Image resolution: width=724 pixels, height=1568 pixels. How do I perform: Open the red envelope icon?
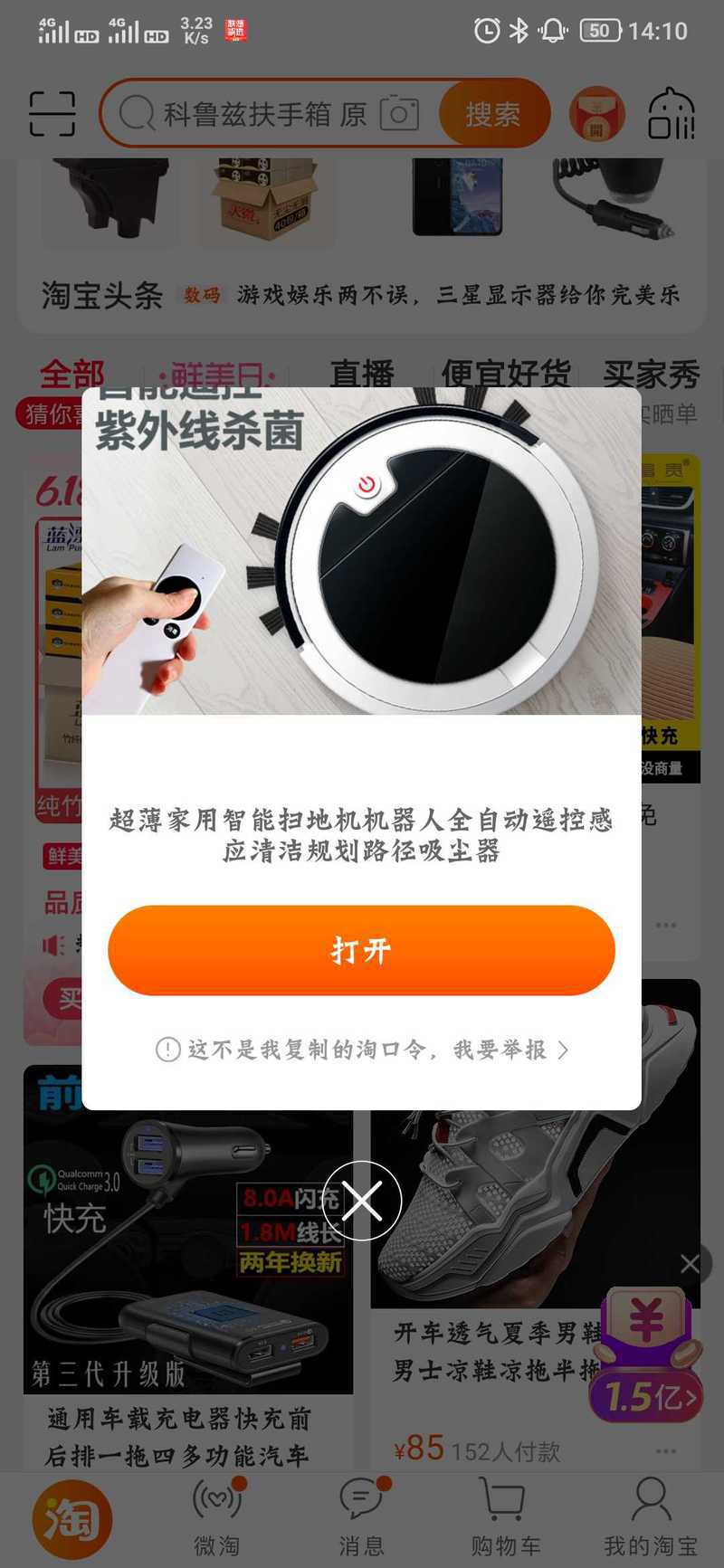(596, 114)
